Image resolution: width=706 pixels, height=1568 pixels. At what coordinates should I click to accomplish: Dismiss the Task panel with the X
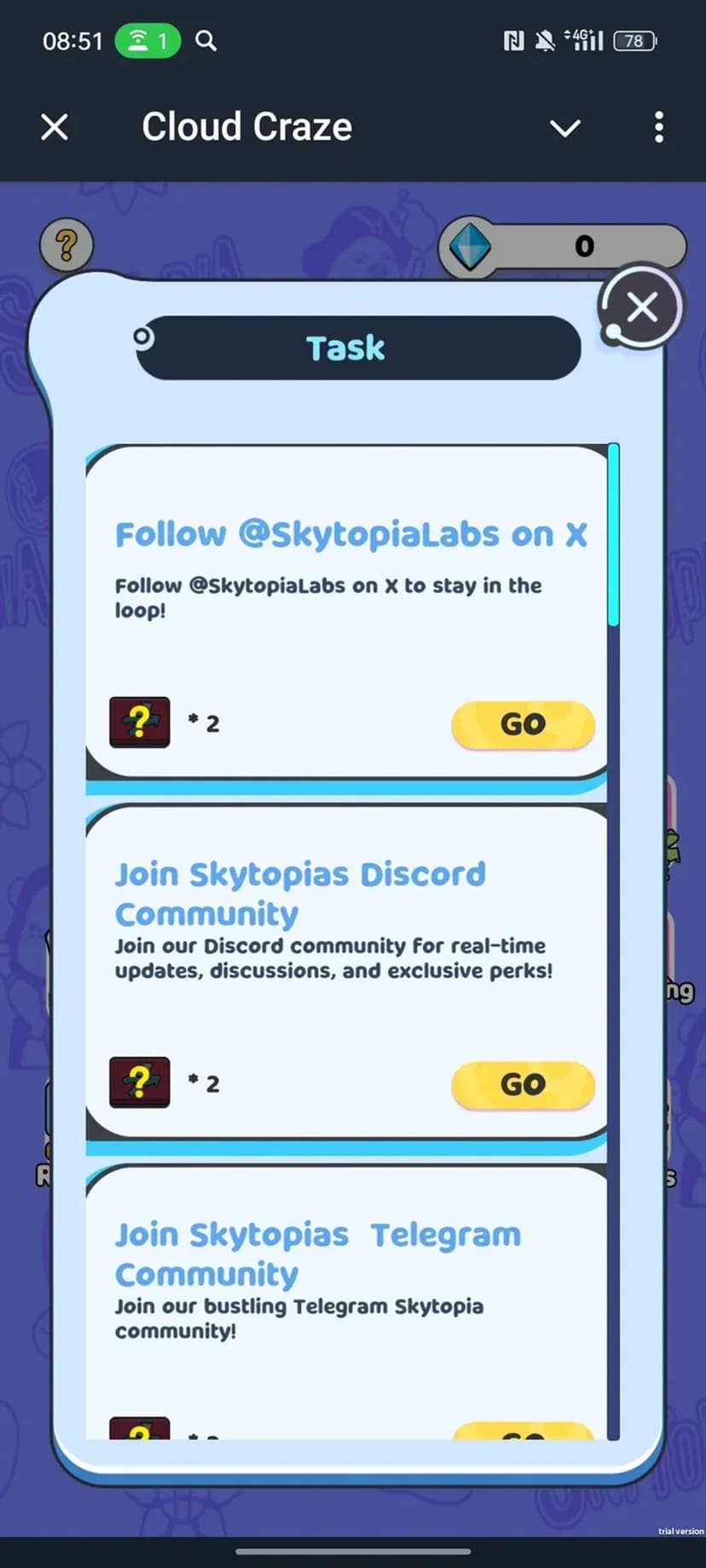click(641, 307)
